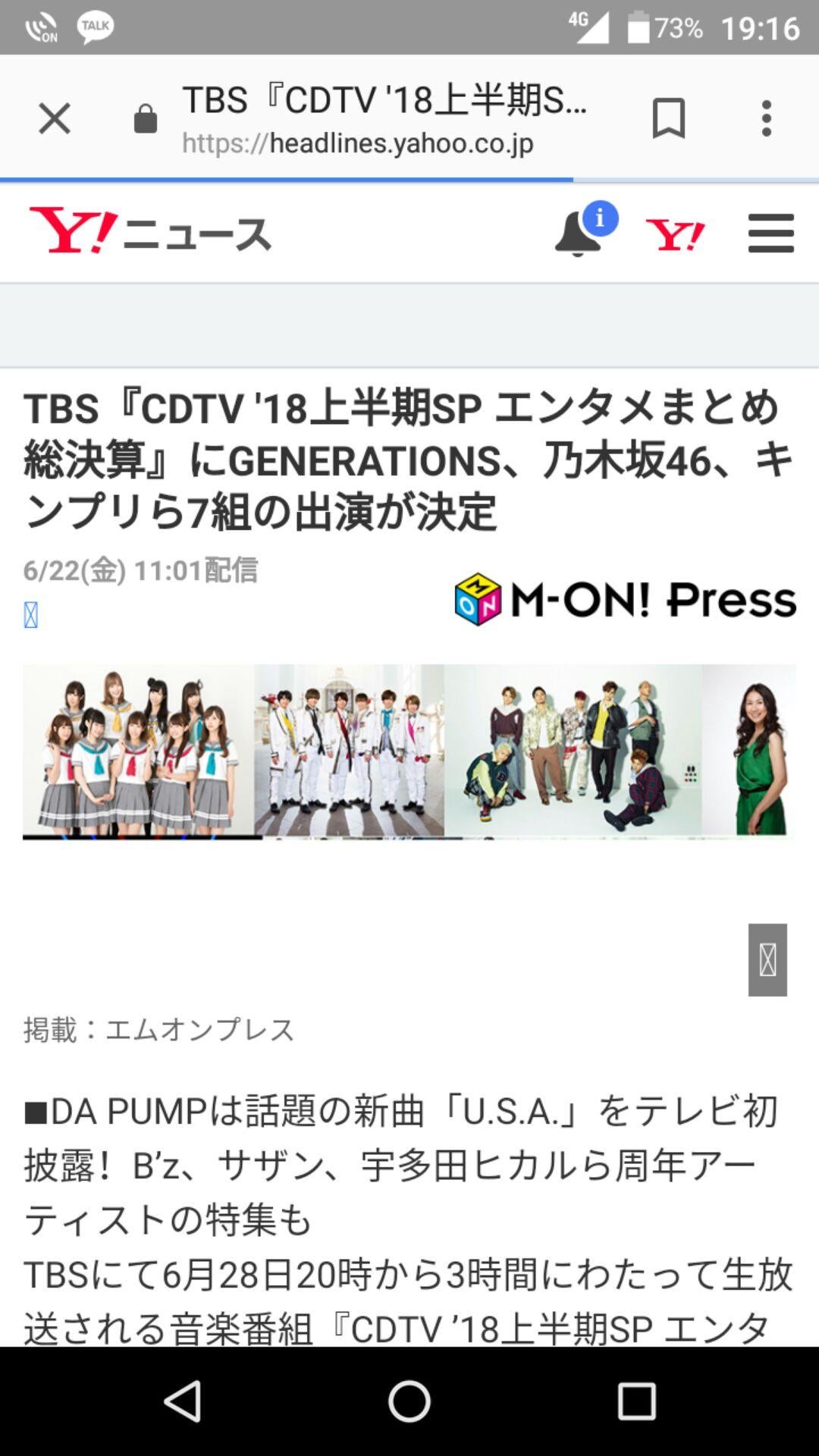819x1456 pixels.
Task: Close the browser tab
Action: coord(55,119)
